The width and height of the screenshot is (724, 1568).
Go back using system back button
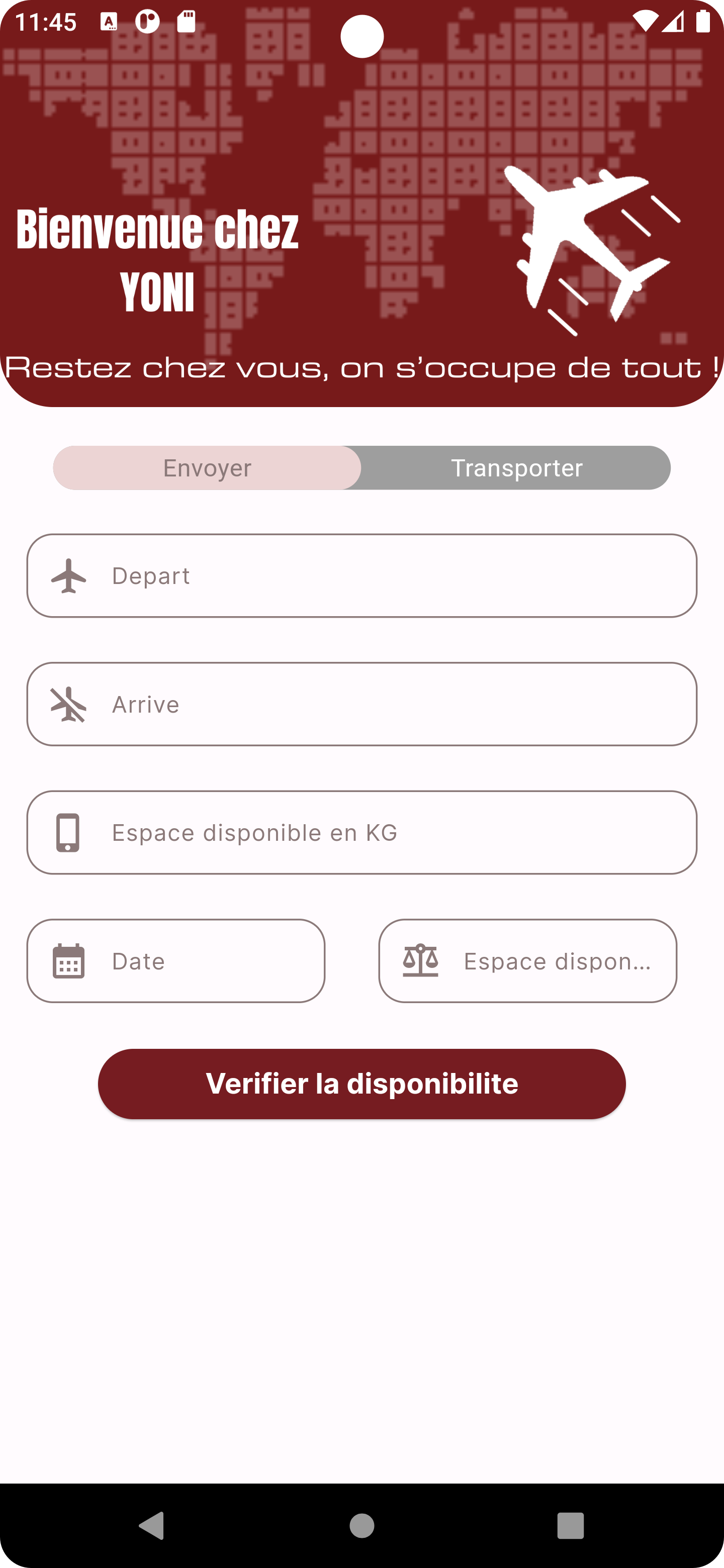pos(152,1526)
